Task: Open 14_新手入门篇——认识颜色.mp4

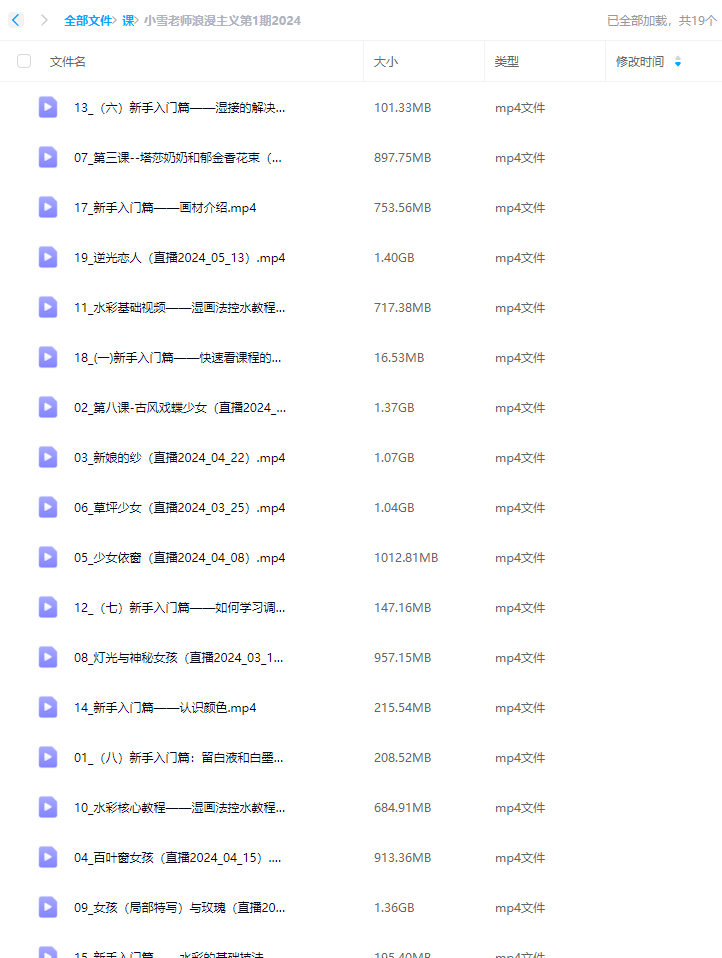Action: pos(165,708)
